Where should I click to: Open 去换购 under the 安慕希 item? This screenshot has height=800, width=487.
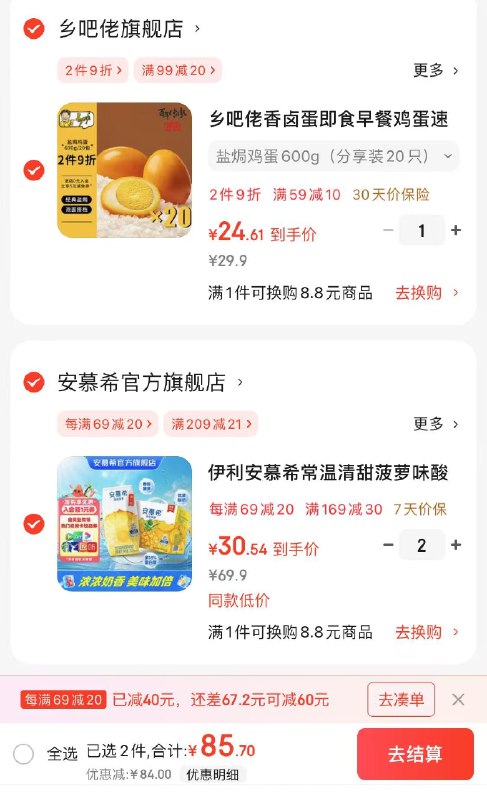point(427,632)
